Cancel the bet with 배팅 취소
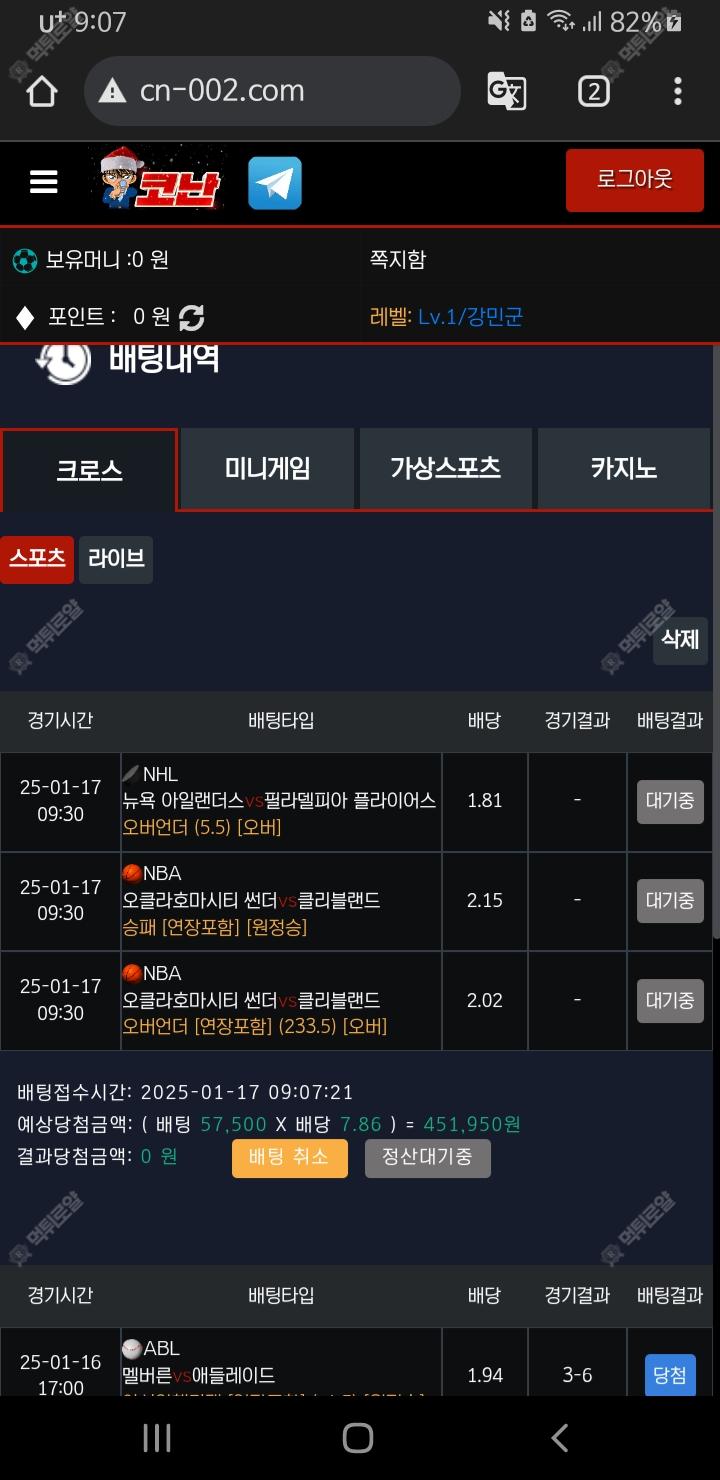Screen dimensions: 720x1480 point(289,1158)
